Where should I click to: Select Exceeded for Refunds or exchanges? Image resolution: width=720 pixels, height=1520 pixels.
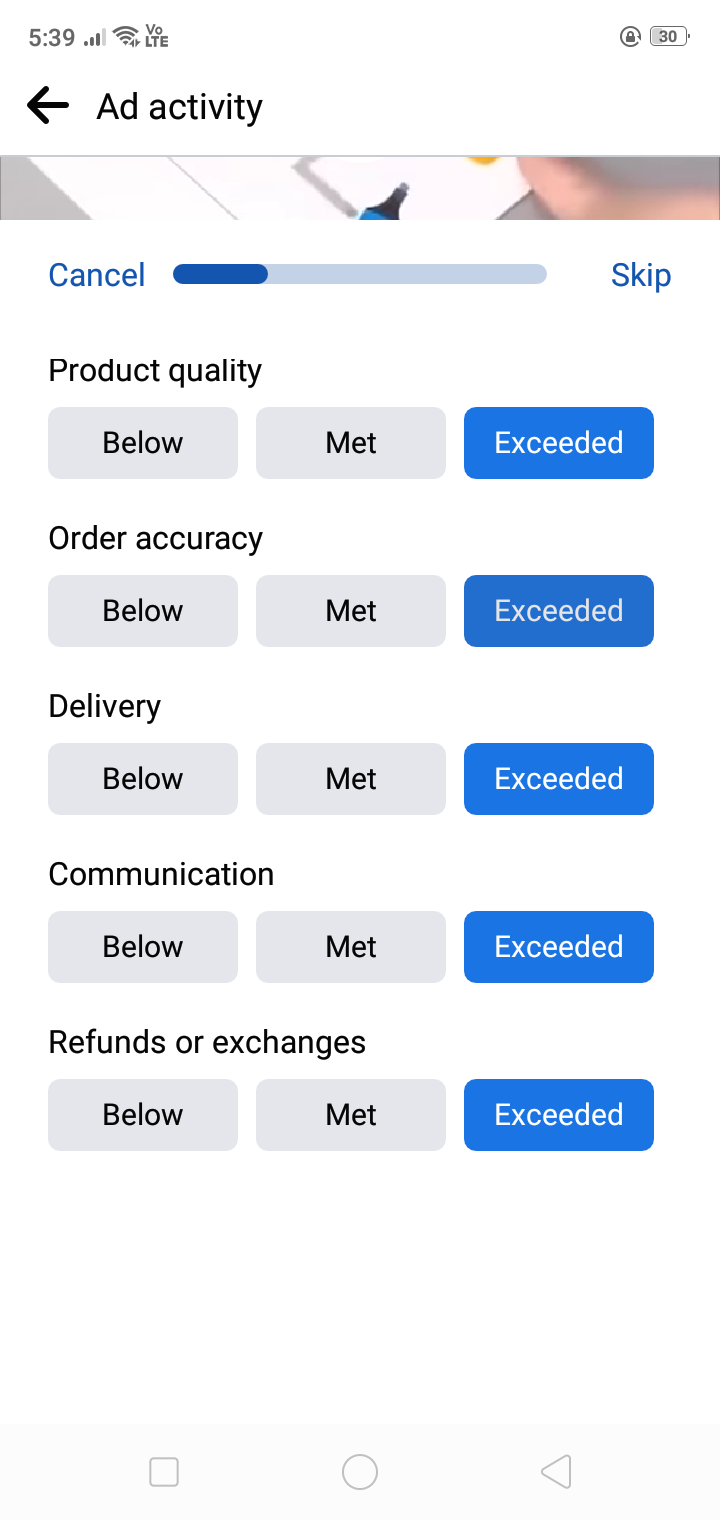point(559,1115)
